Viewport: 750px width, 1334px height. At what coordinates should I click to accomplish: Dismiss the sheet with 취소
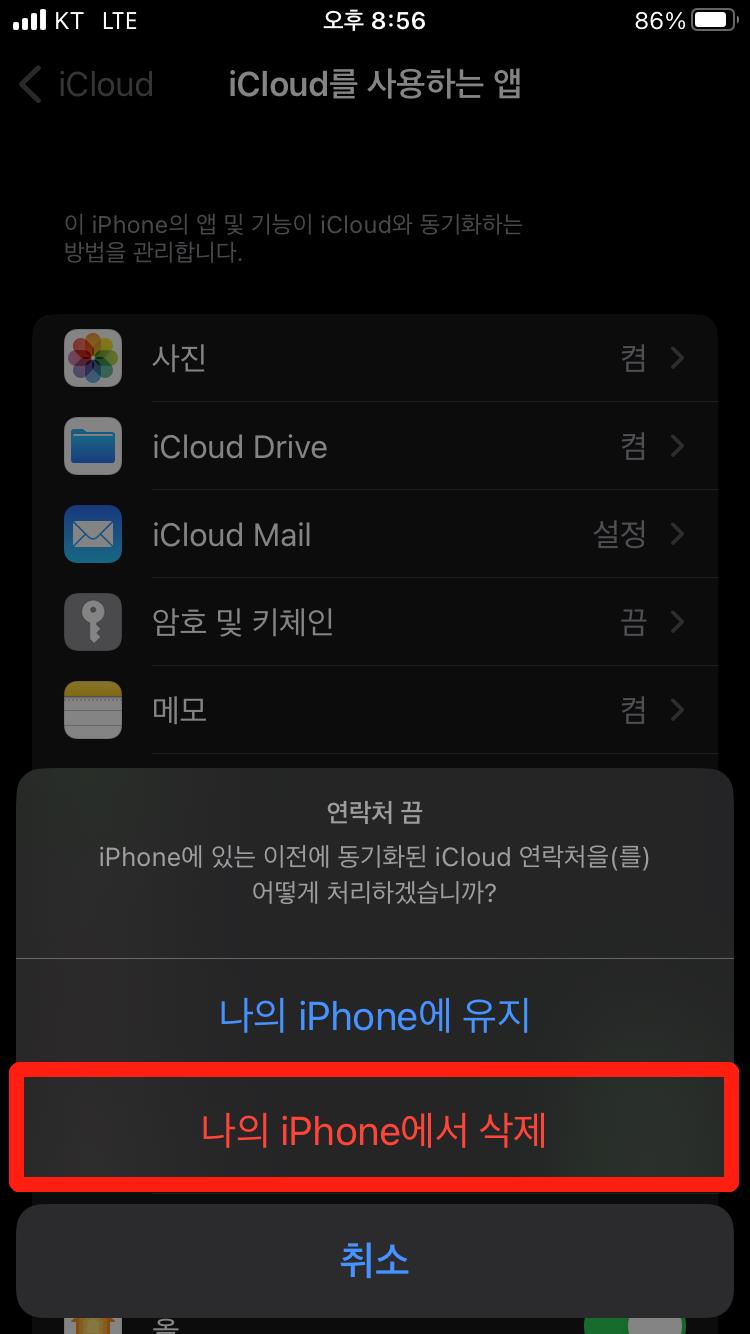pyautogui.click(x=374, y=1260)
